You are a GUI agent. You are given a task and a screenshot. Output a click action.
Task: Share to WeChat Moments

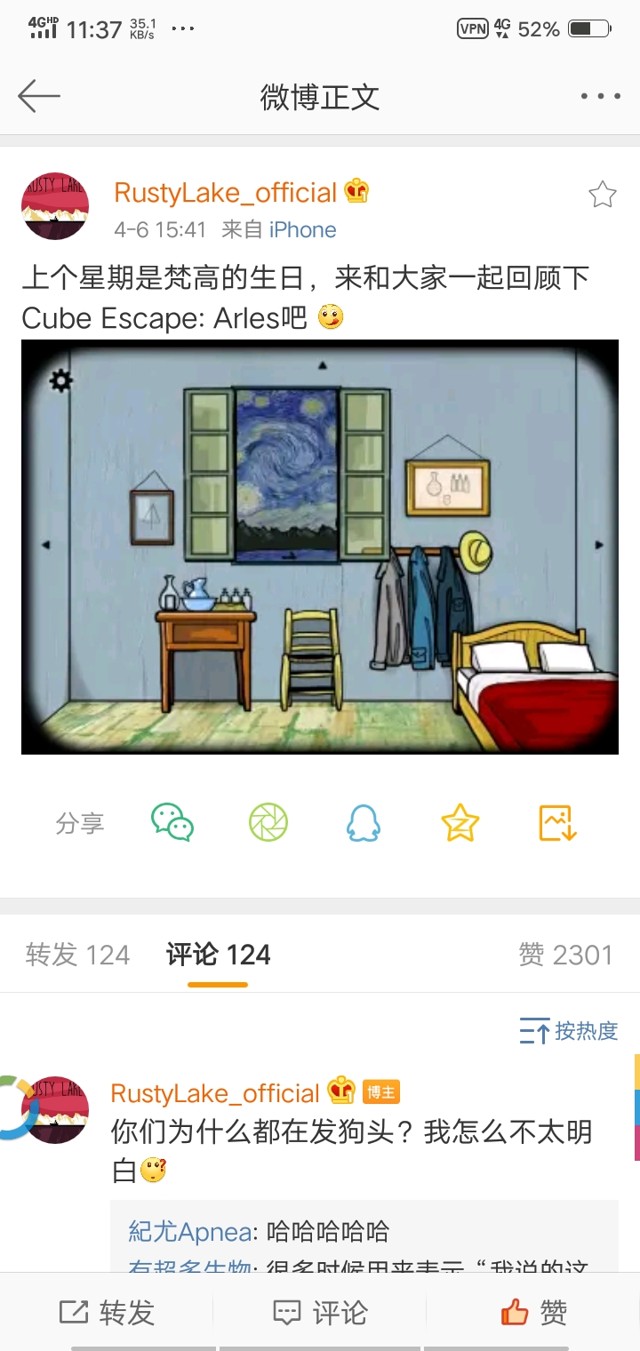(268, 823)
